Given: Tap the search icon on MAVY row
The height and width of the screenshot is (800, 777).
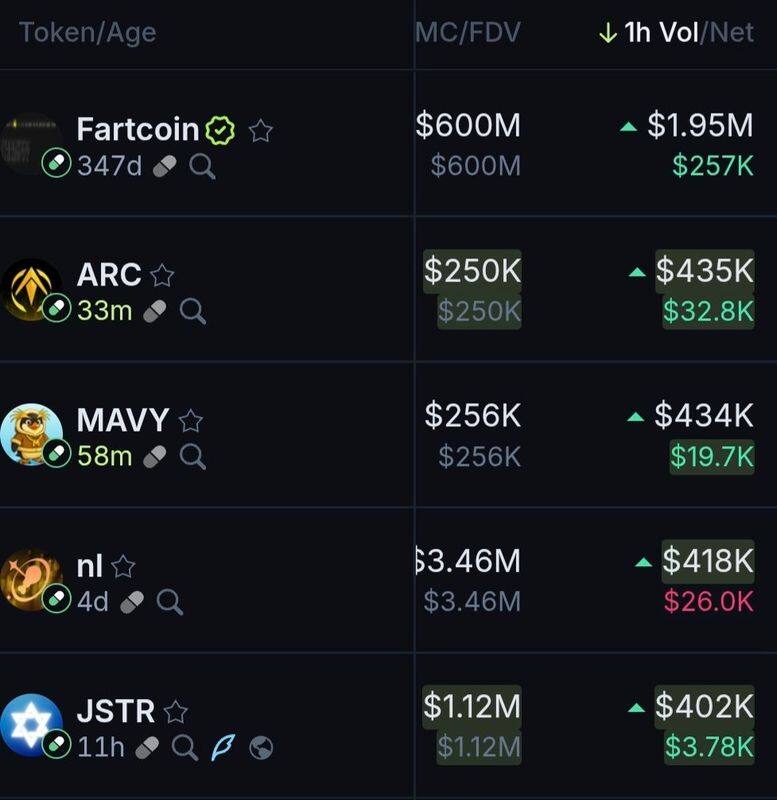Looking at the screenshot, I should pos(193,457).
